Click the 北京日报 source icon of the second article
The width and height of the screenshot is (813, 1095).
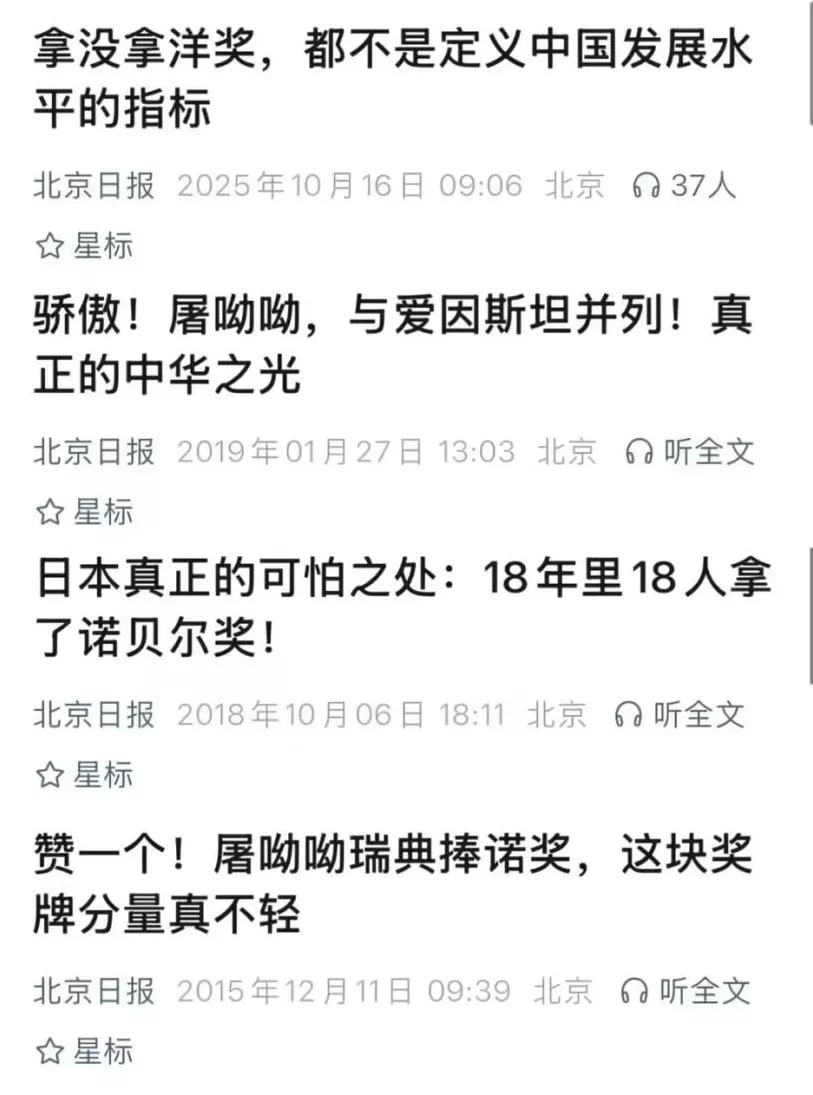tap(95, 452)
